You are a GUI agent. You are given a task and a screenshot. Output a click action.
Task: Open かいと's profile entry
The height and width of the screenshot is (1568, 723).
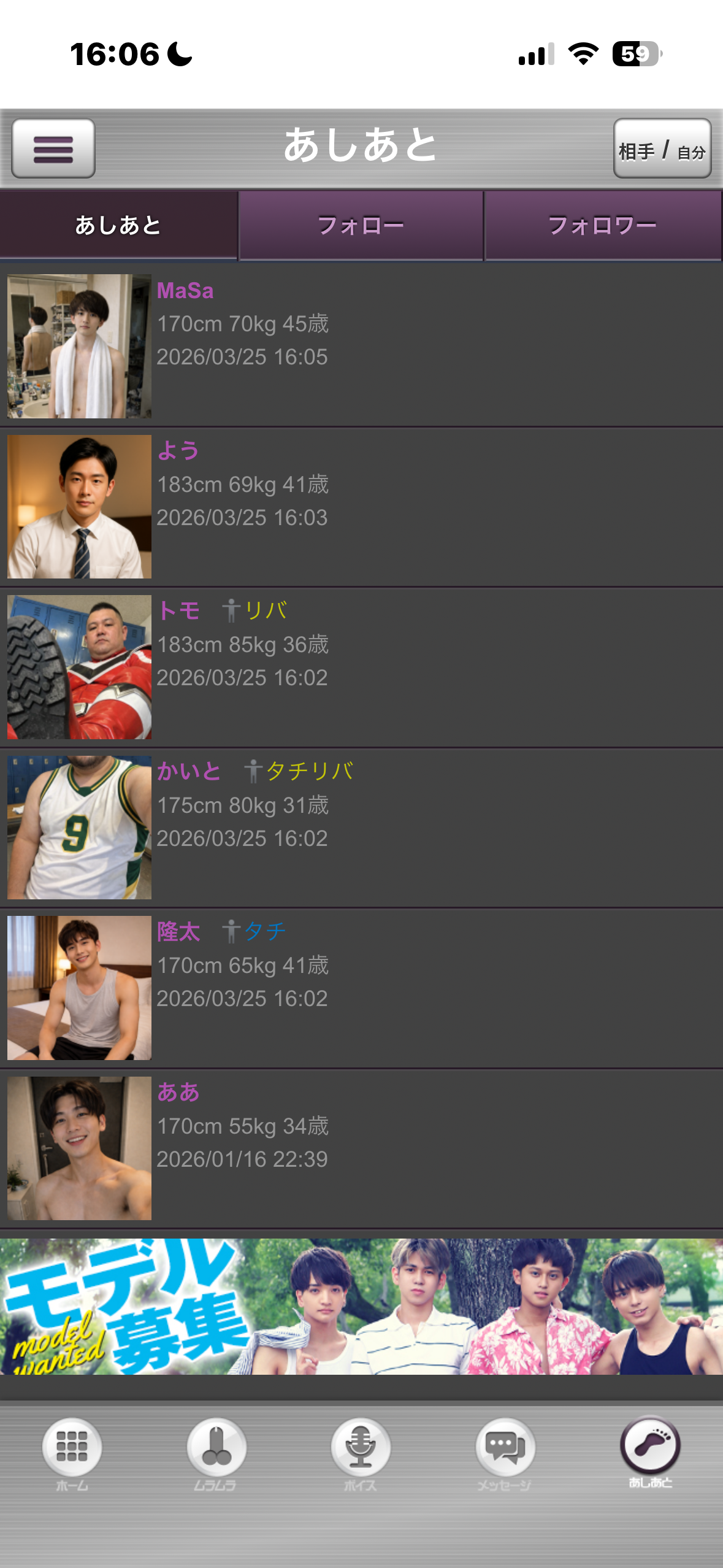coord(361,828)
